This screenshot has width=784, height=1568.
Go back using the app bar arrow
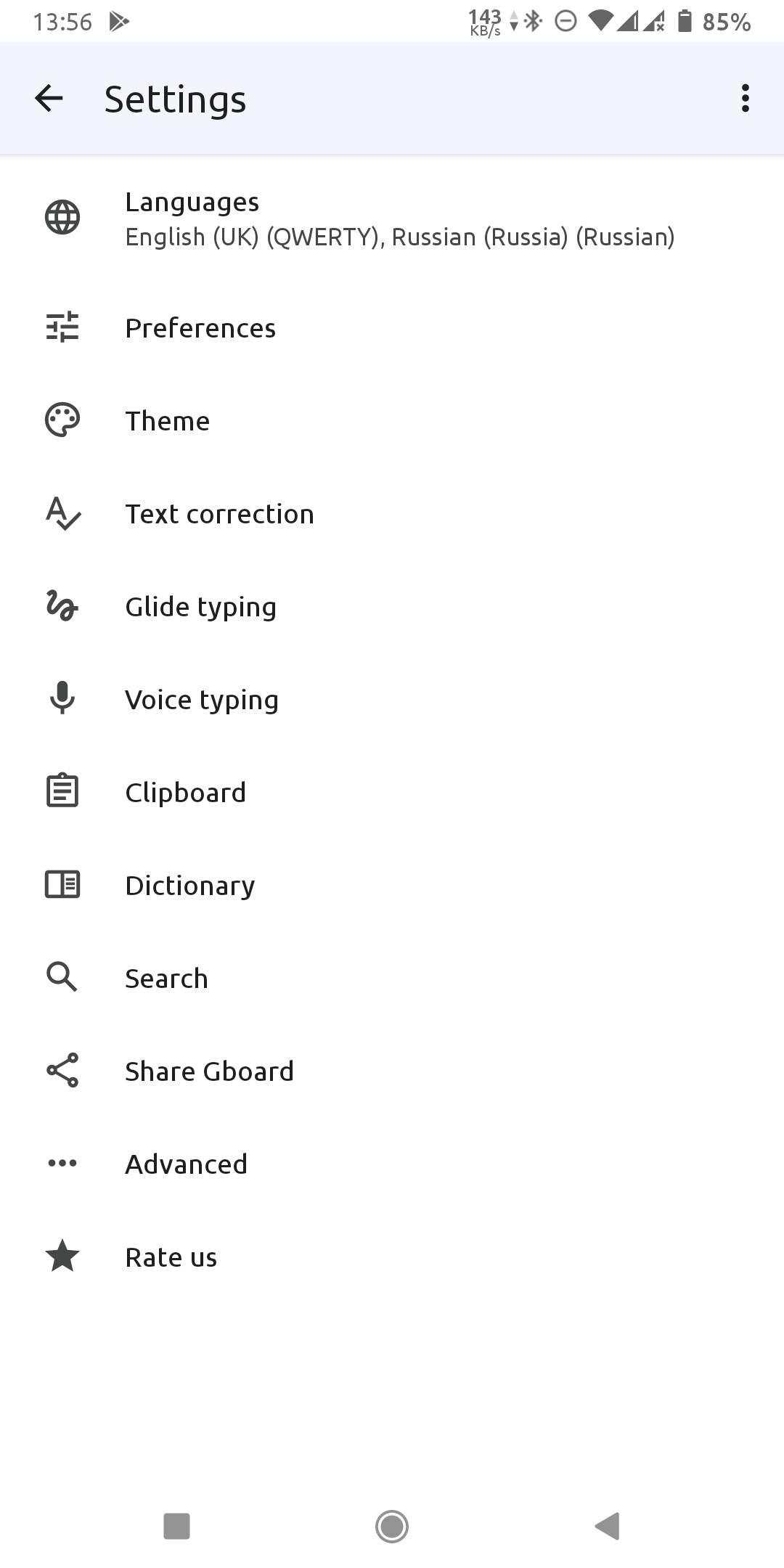[x=49, y=99]
